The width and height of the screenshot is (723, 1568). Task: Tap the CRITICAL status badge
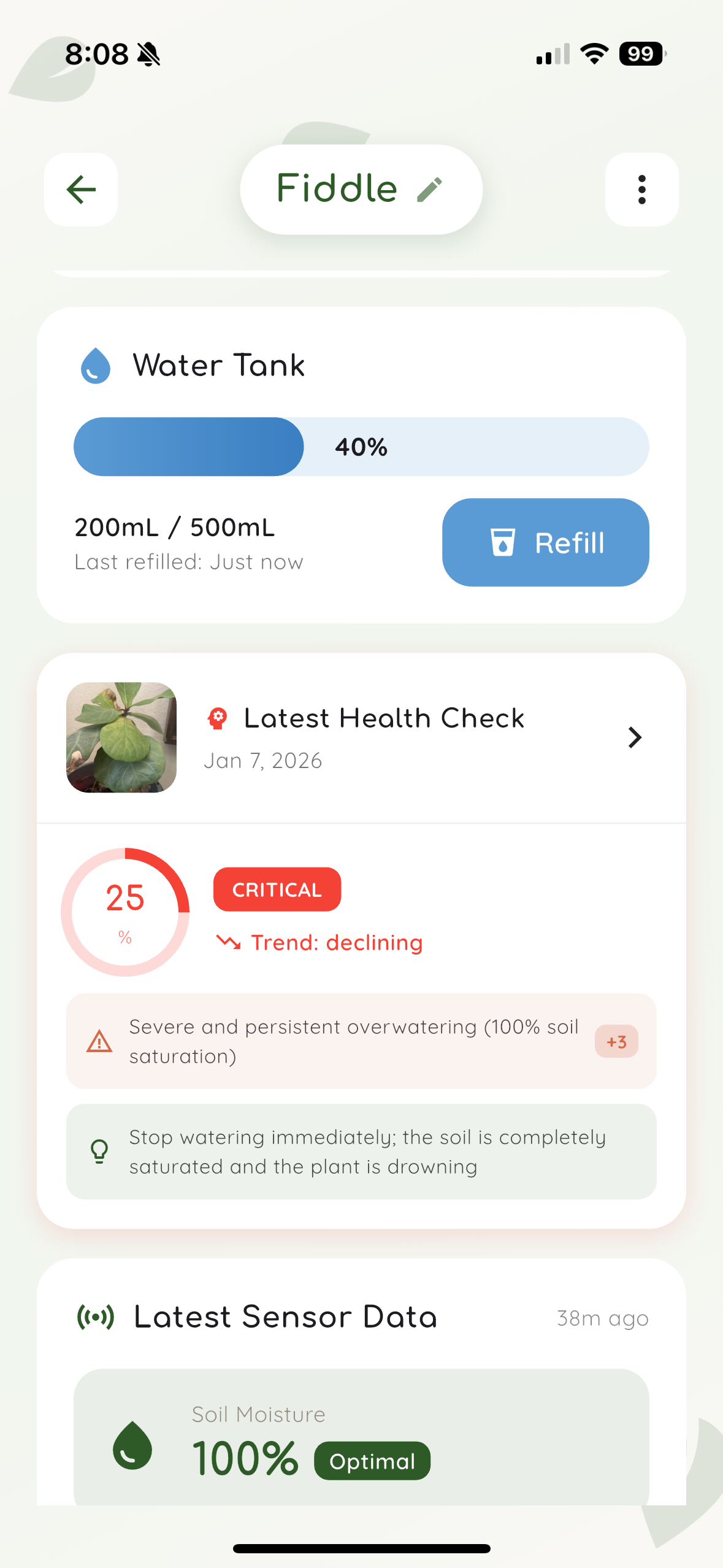point(277,889)
